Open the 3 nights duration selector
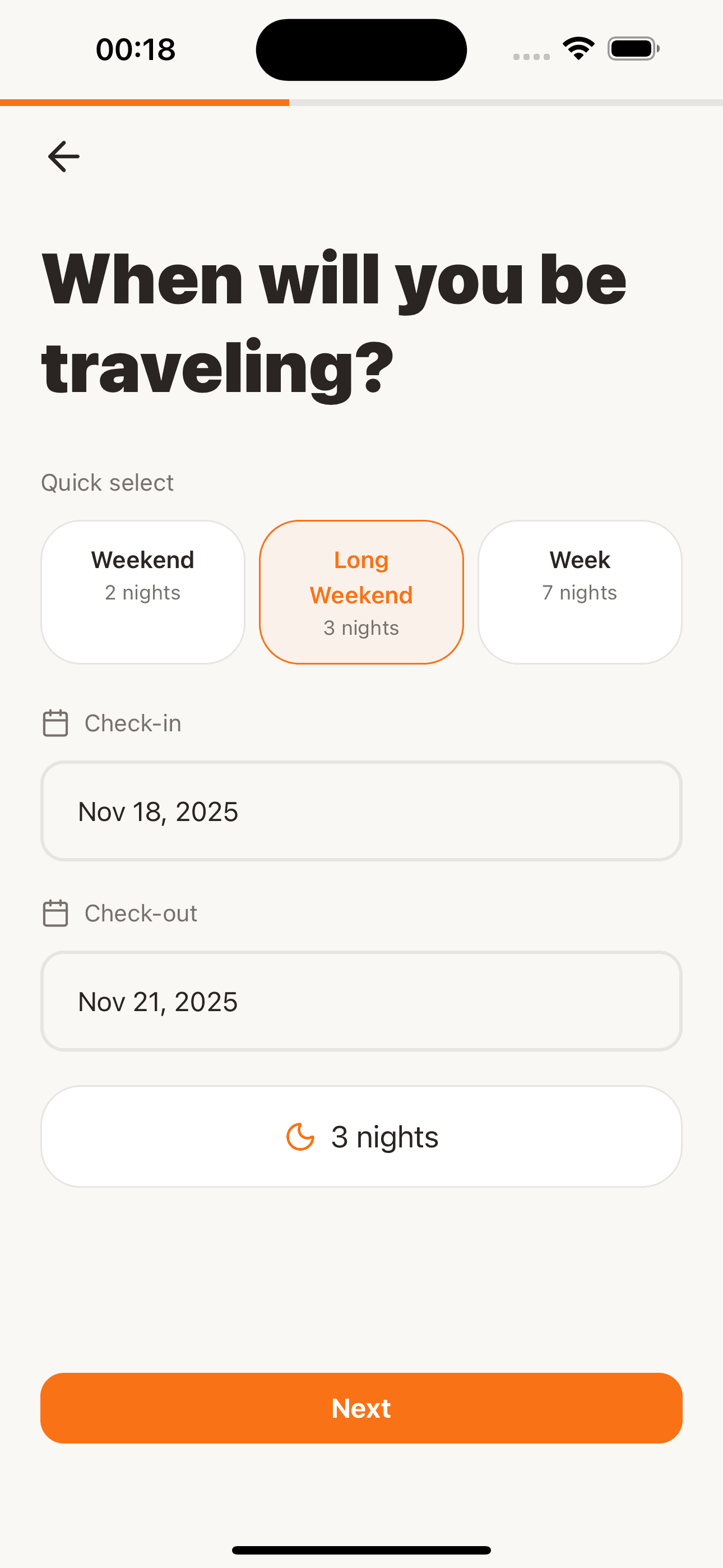The width and height of the screenshot is (723, 1568). [x=361, y=1135]
